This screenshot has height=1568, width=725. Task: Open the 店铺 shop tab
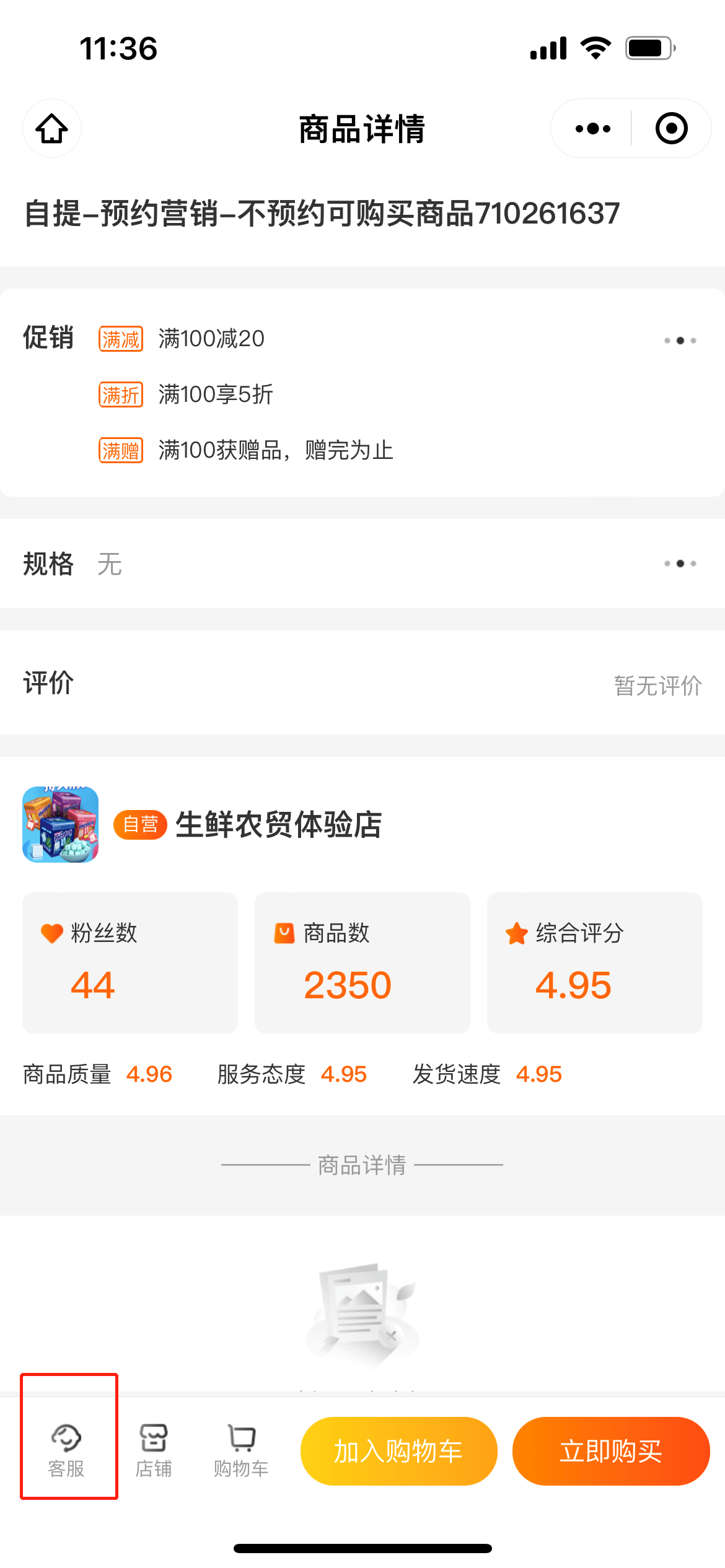tap(154, 1450)
